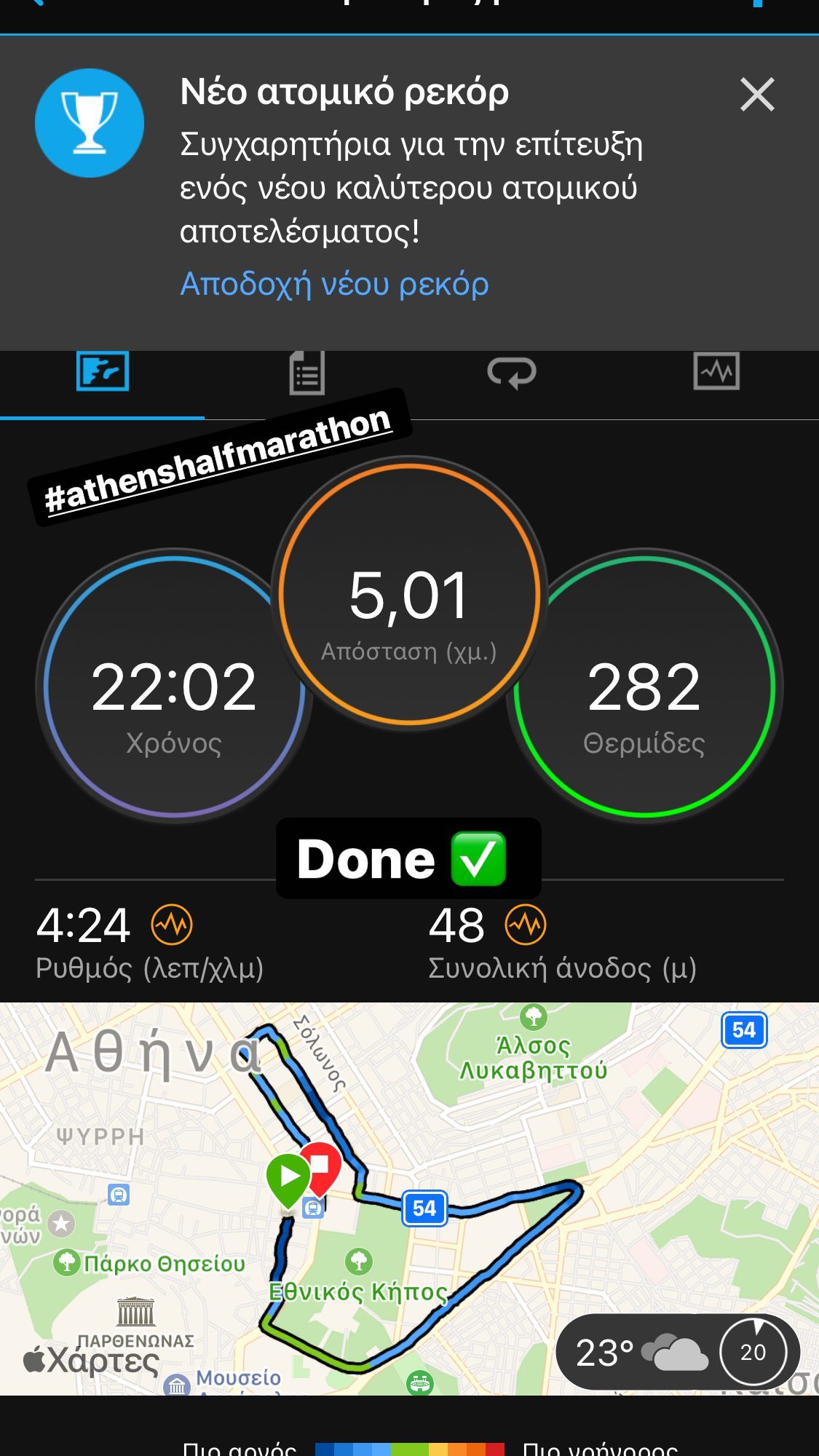Open the charts tab
This screenshot has width=819, height=1456.
point(716,372)
